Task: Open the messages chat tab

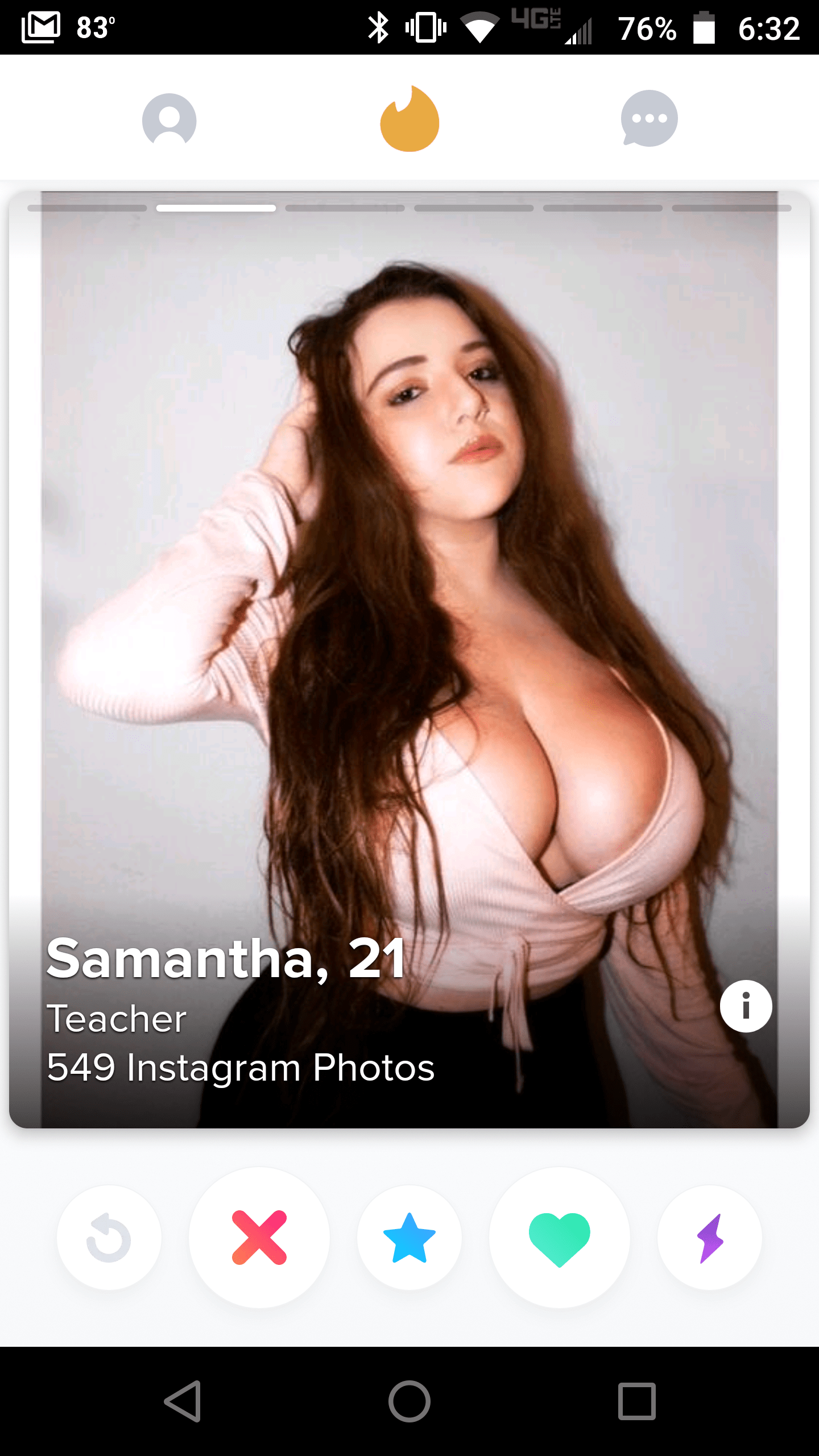Action: (649, 118)
